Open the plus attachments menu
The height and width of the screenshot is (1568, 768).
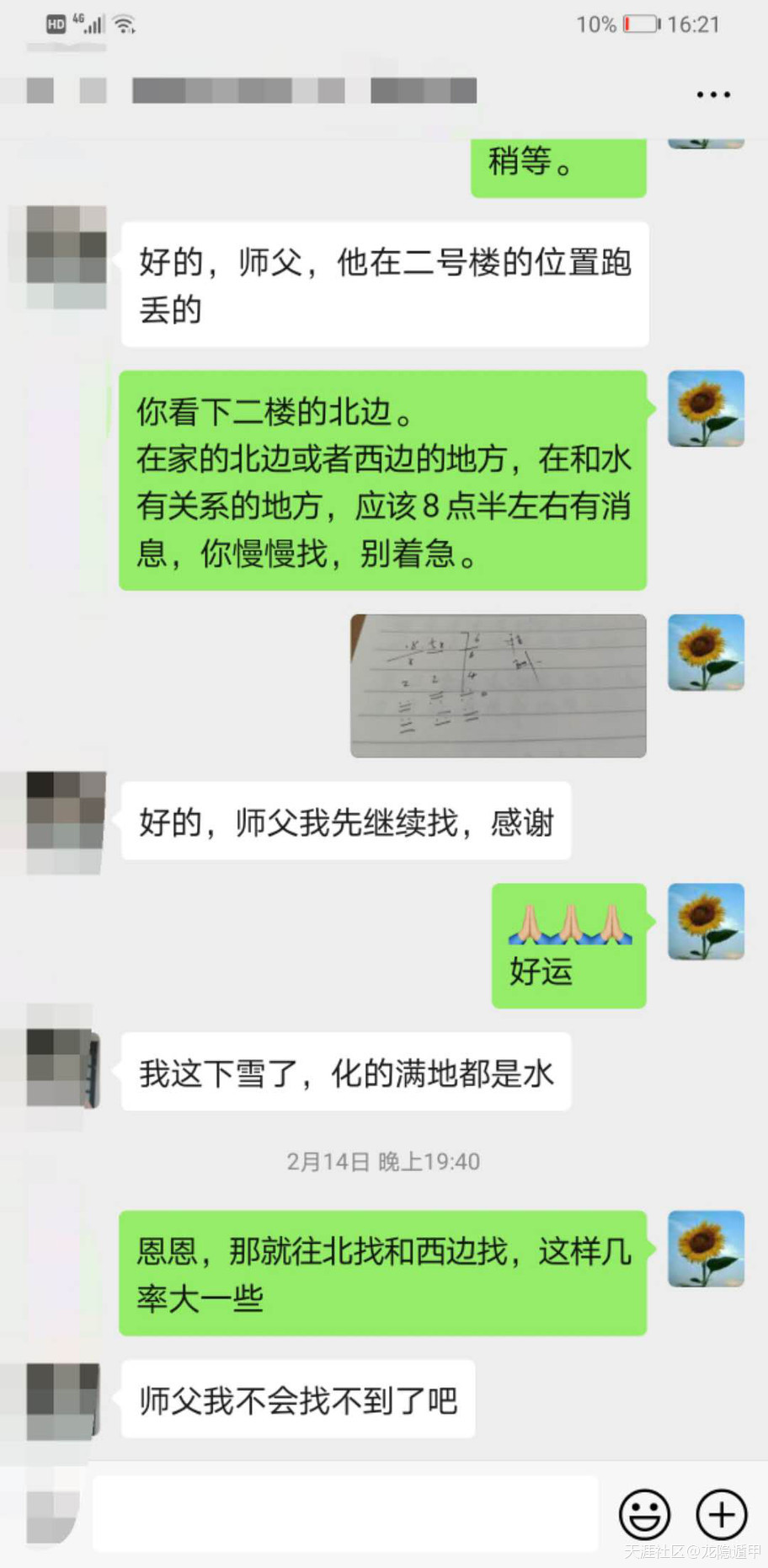(x=722, y=1514)
